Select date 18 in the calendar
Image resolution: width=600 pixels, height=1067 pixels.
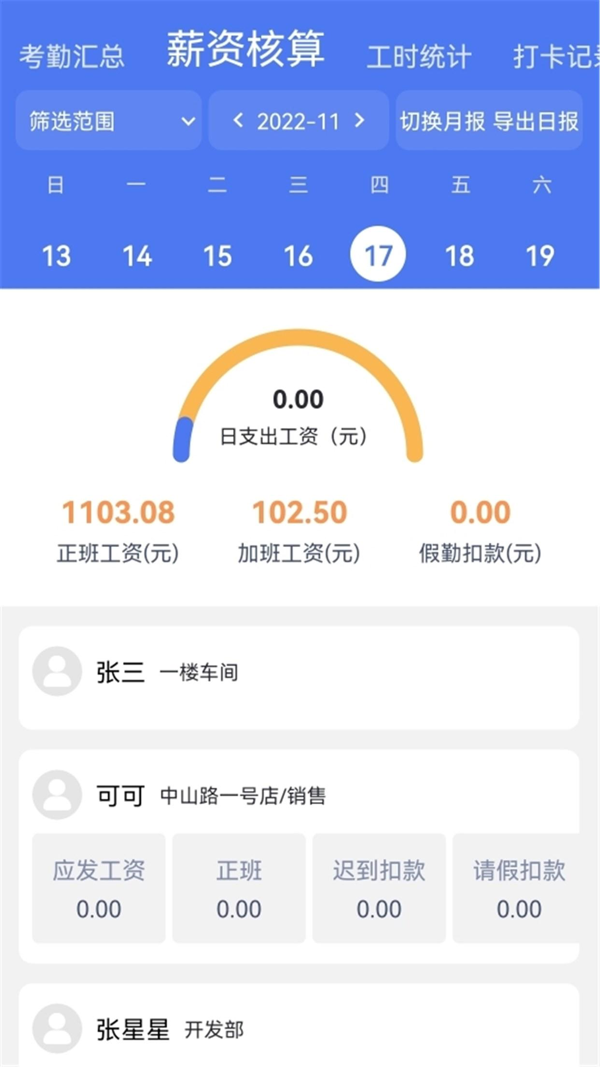point(459,256)
